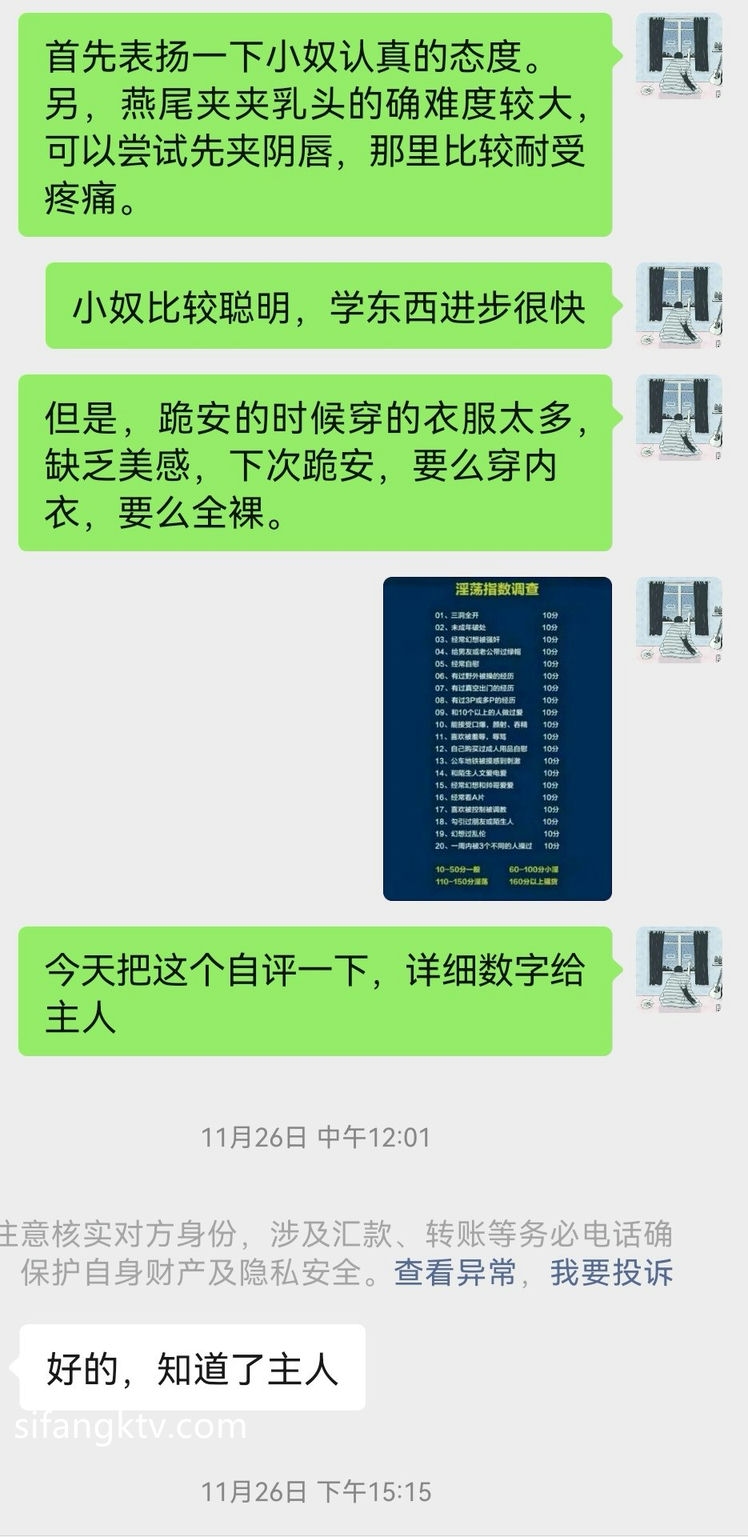Tap the 查看异常 link

click(455, 1272)
